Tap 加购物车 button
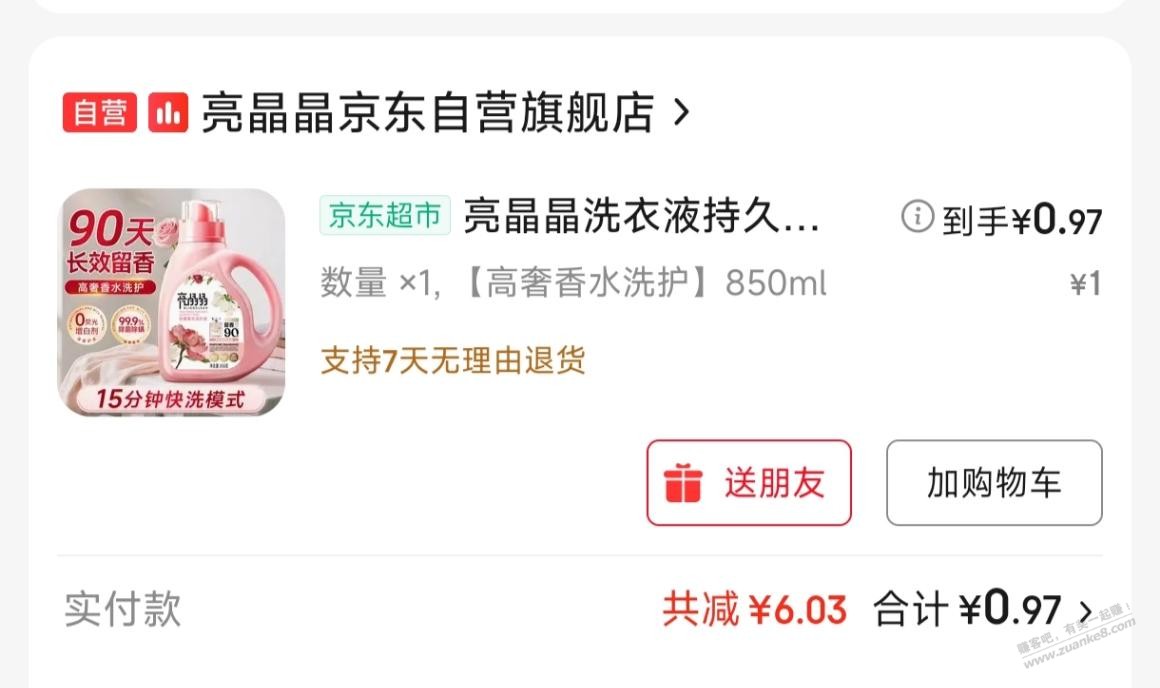 tap(994, 483)
